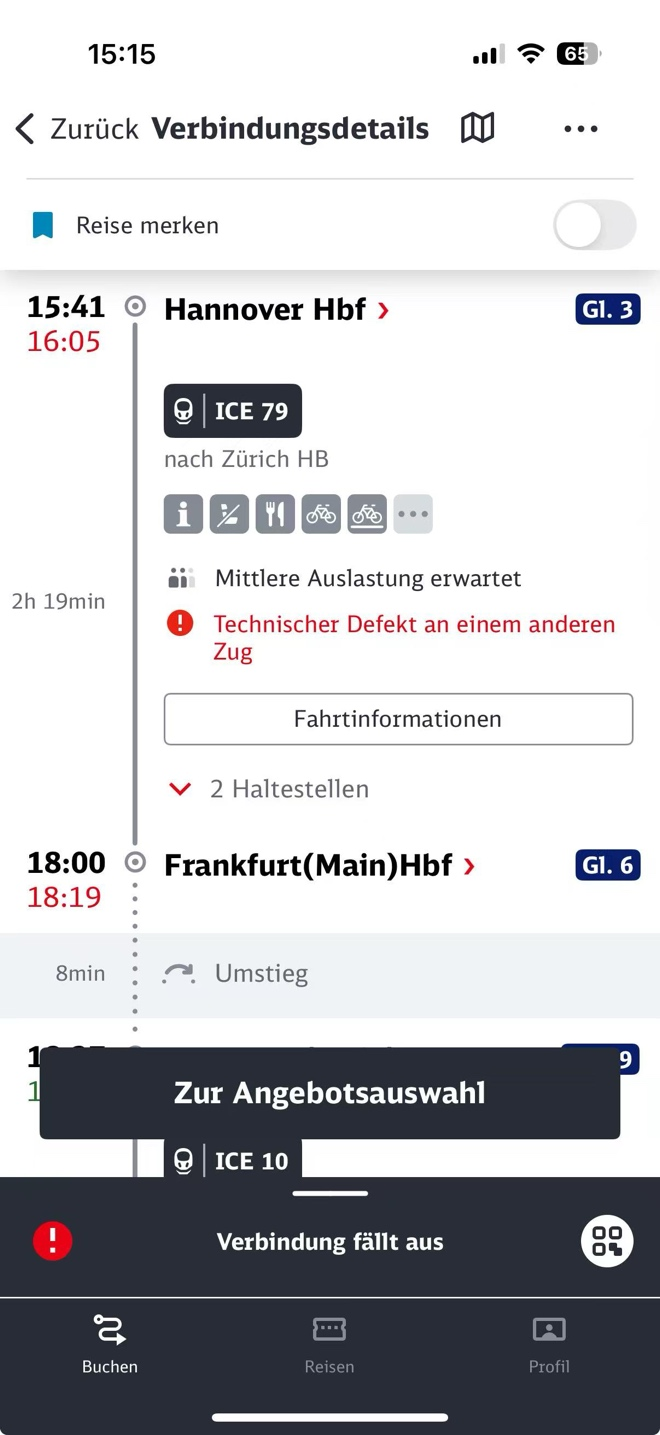Tap the Fahrtinformationen button

click(398, 719)
